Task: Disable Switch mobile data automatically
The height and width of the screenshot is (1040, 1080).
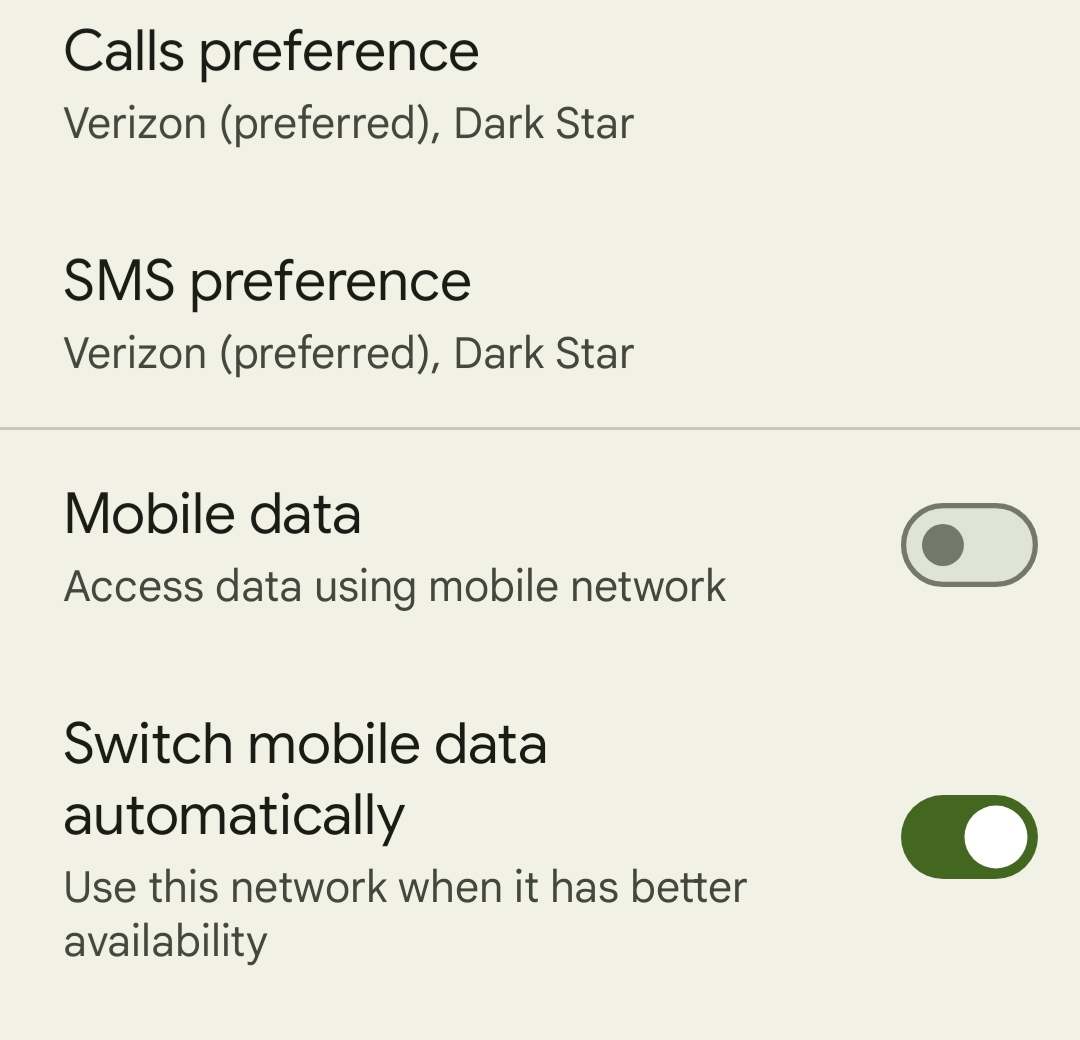Action: click(968, 837)
